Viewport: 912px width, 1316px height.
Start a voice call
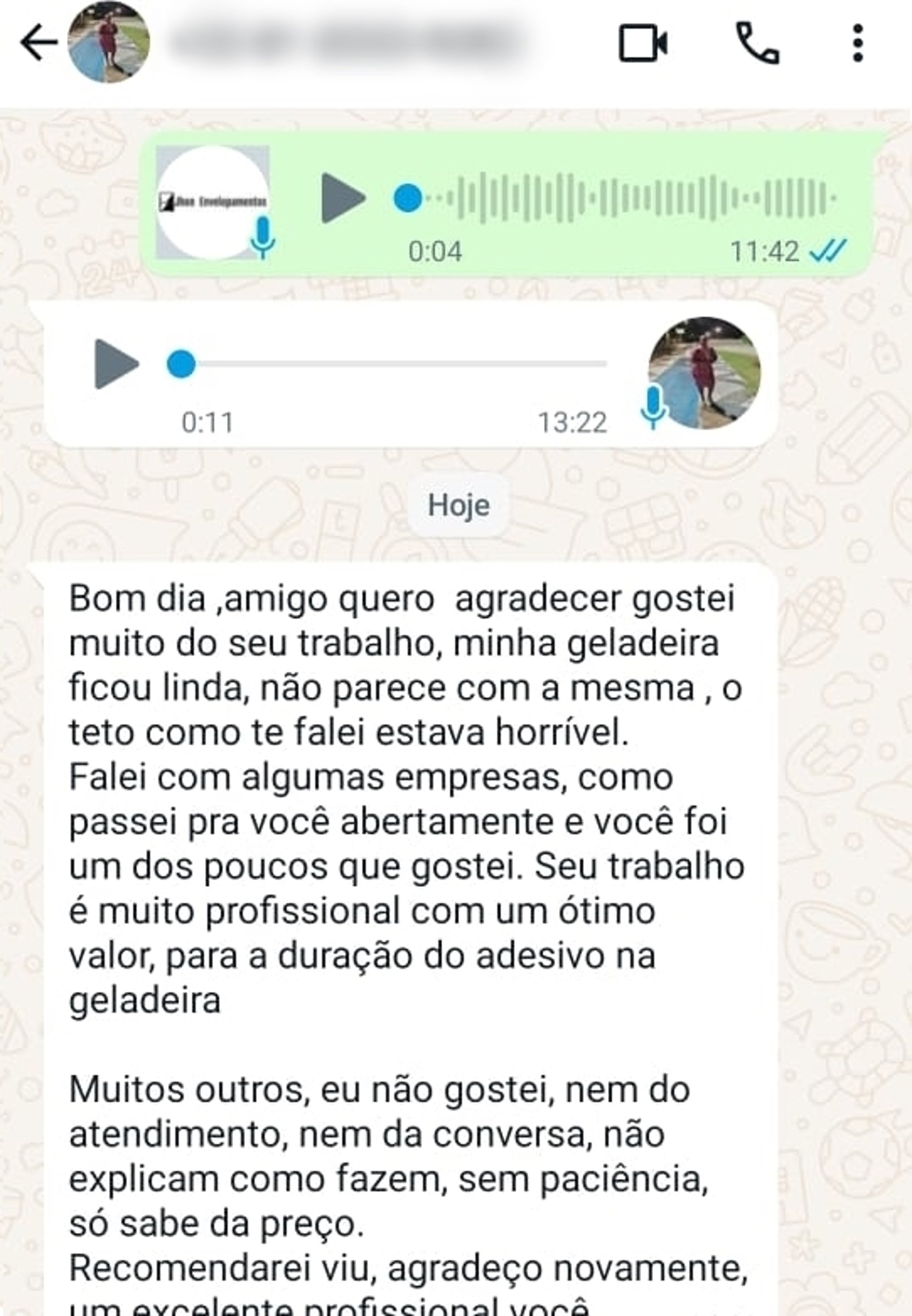click(x=757, y=43)
